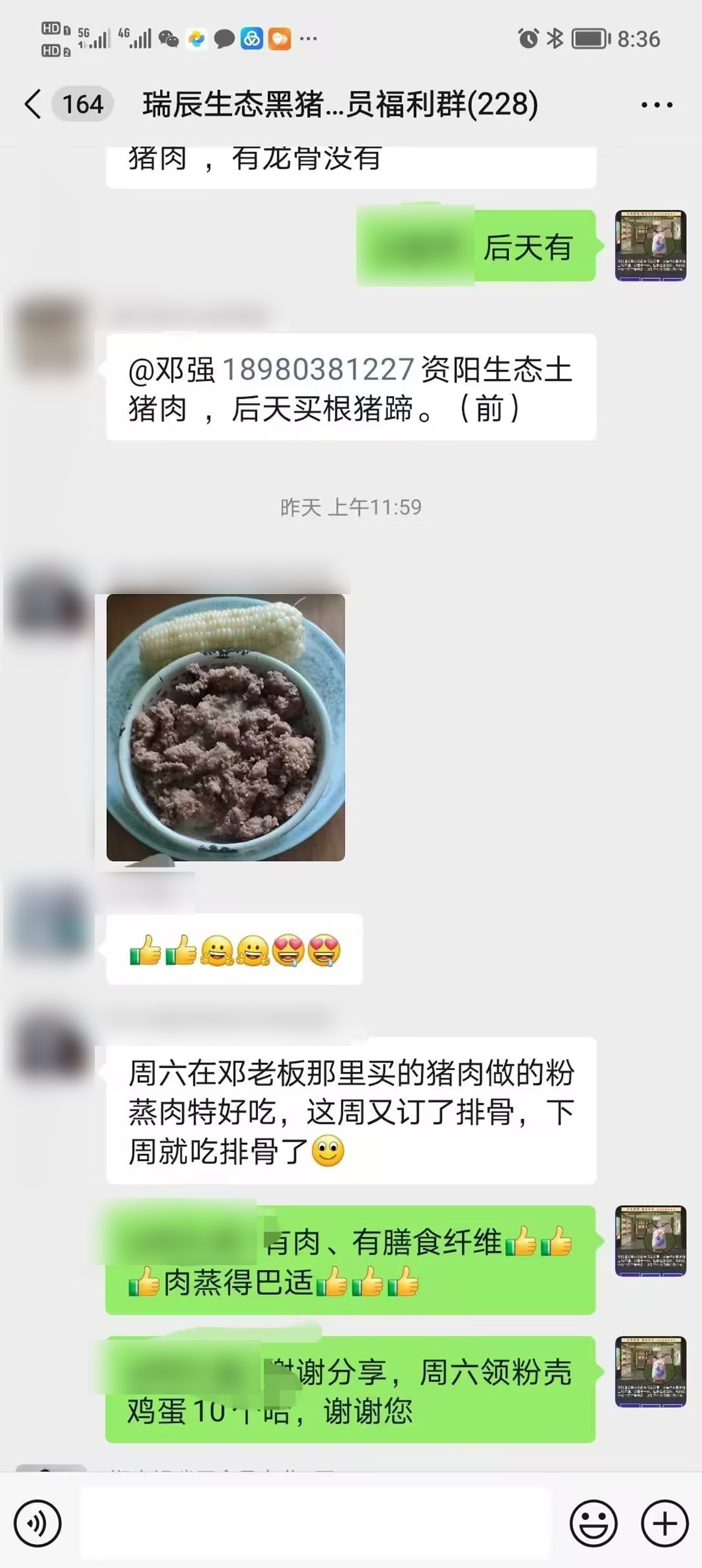Open own avatar beside 后天有 message
Image resolution: width=702 pixels, height=1568 pixels.
(650, 245)
